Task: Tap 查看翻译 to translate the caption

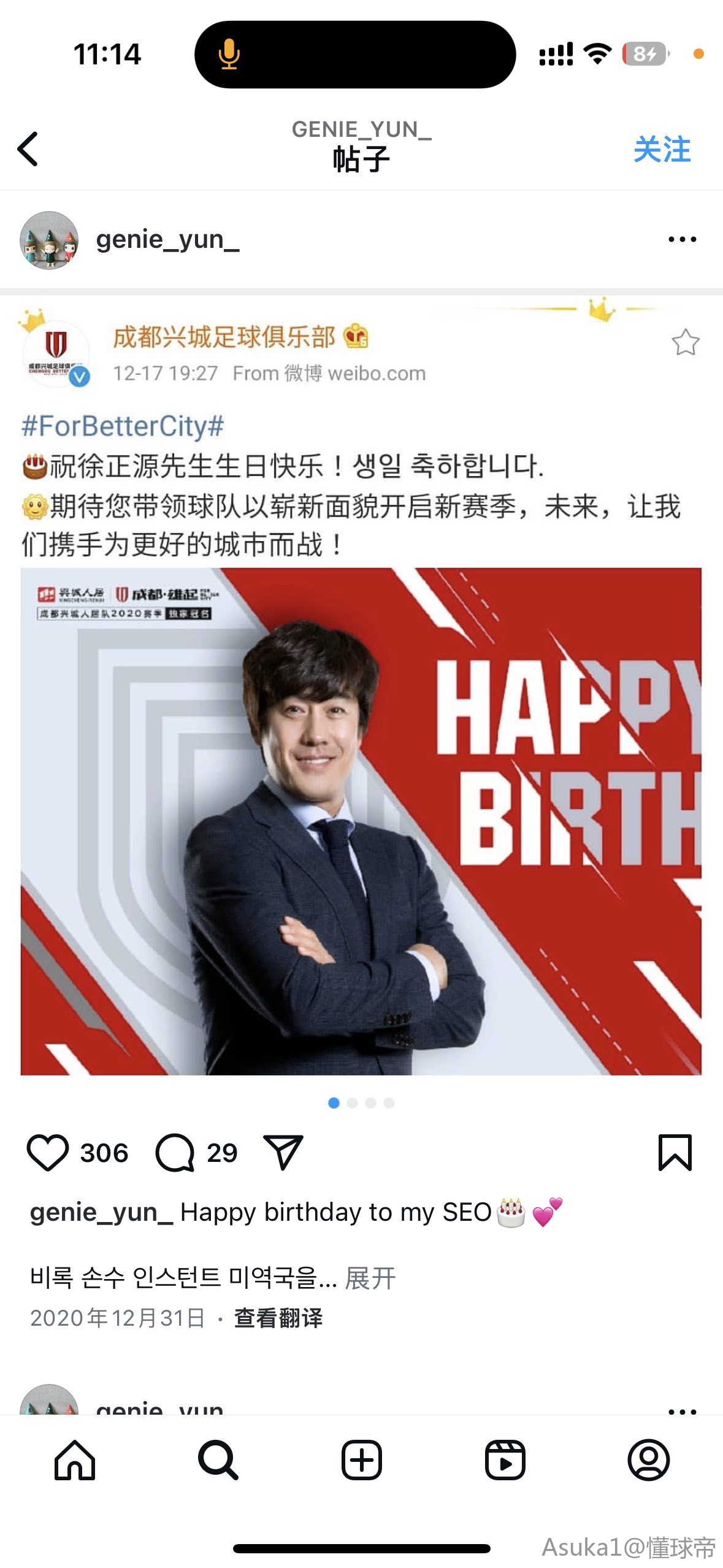Action: pos(278,1318)
